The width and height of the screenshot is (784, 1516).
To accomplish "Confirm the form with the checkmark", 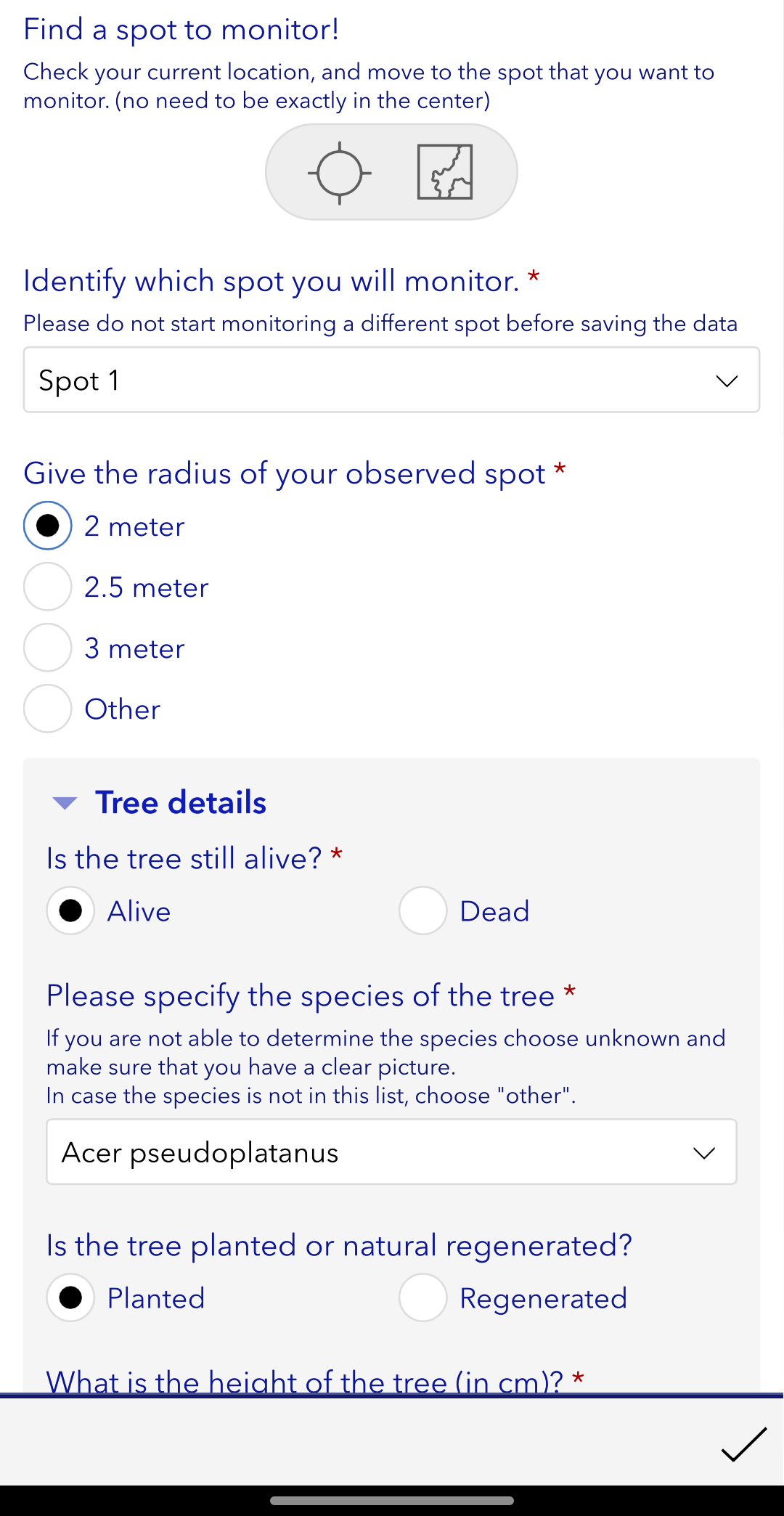I will pyautogui.click(x=744, y=1444).
